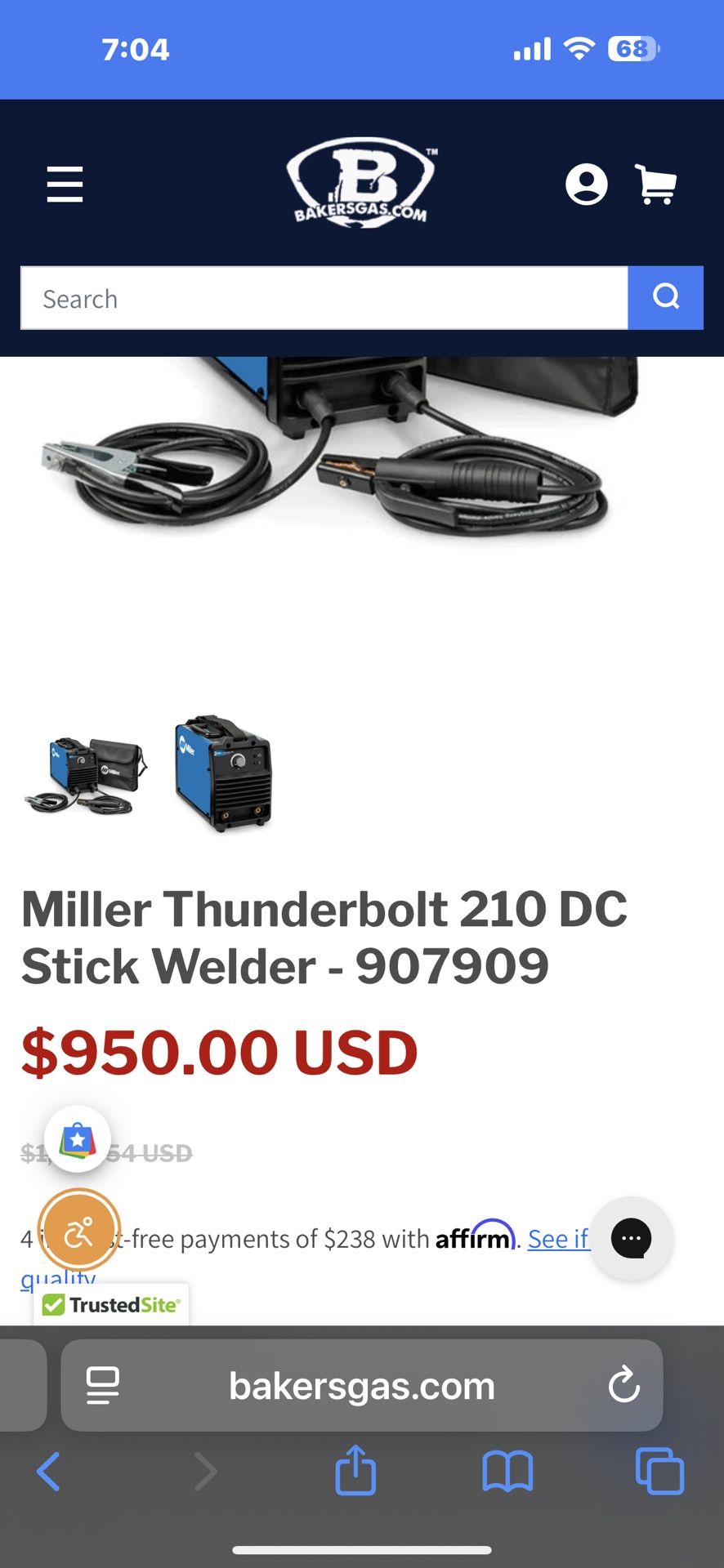Tap the Search input field
The height and width of the screenshot is (1568, 724).
[x=324, y=298]
